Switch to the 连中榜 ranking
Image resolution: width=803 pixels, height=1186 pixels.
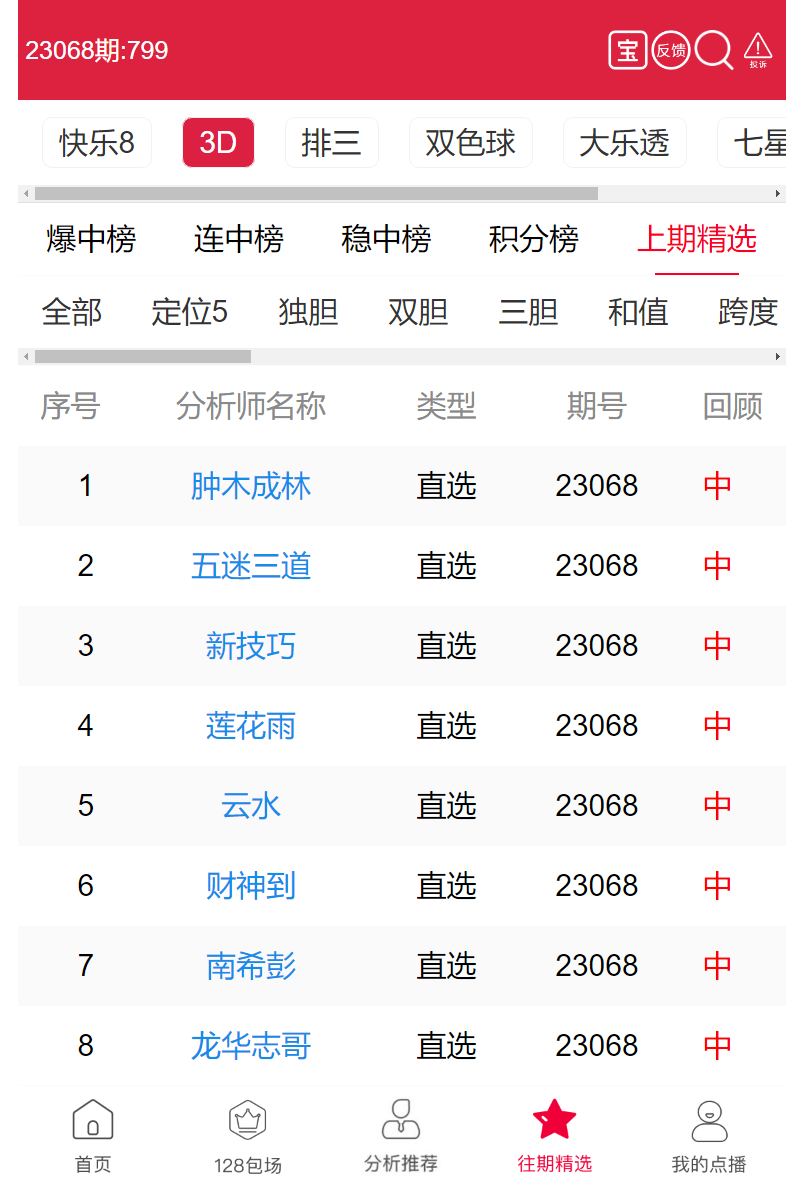pos(238,239)
